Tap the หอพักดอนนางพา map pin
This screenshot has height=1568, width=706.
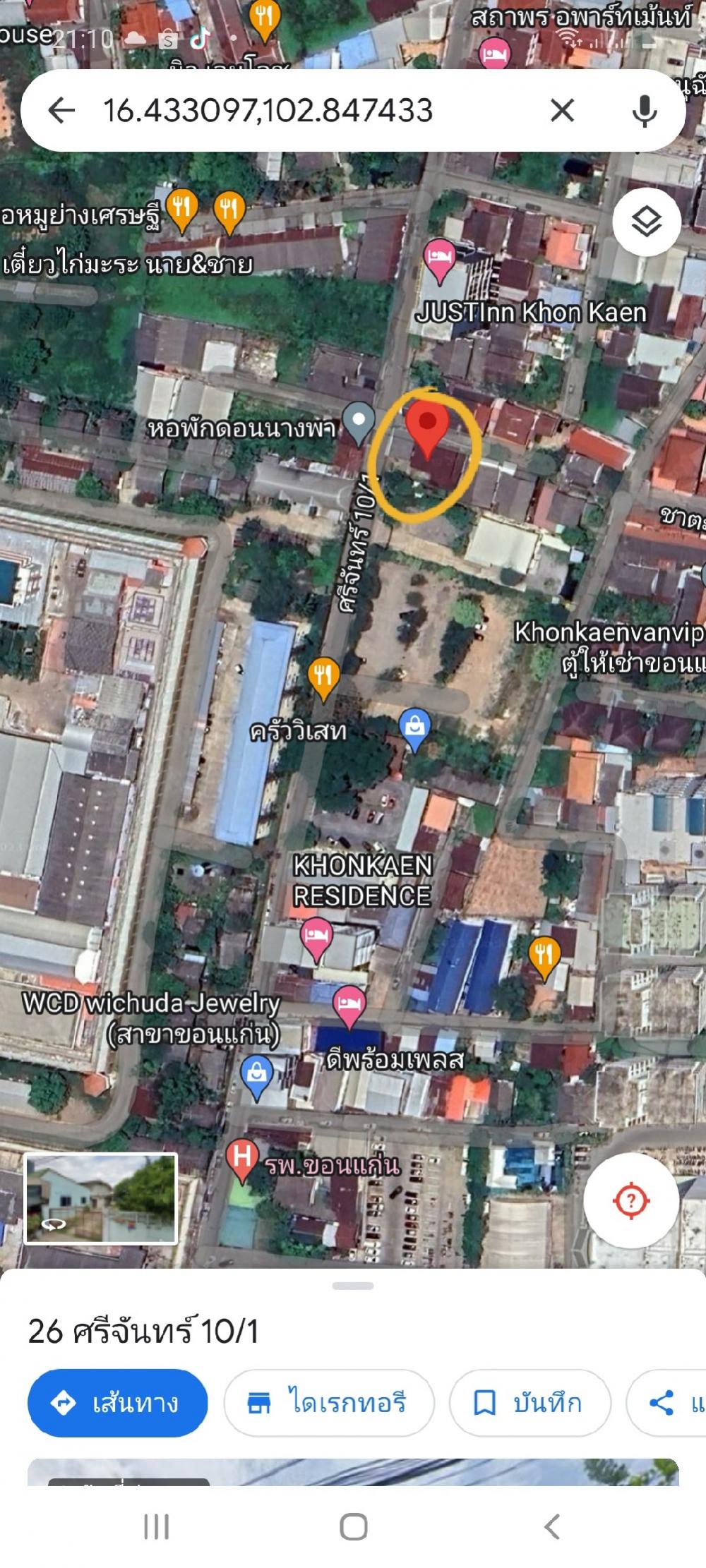359,424
